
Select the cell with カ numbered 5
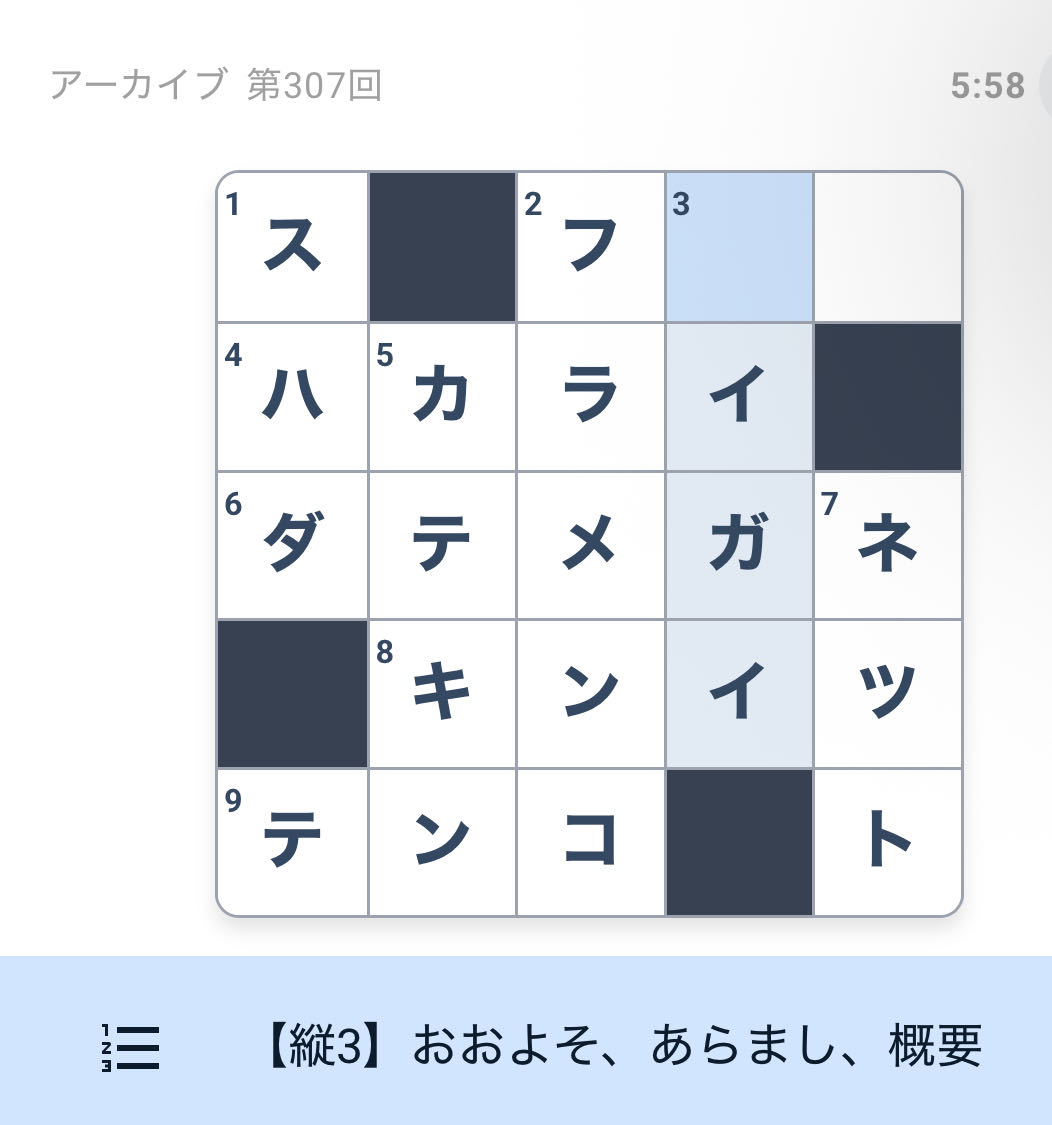(442, 397)
